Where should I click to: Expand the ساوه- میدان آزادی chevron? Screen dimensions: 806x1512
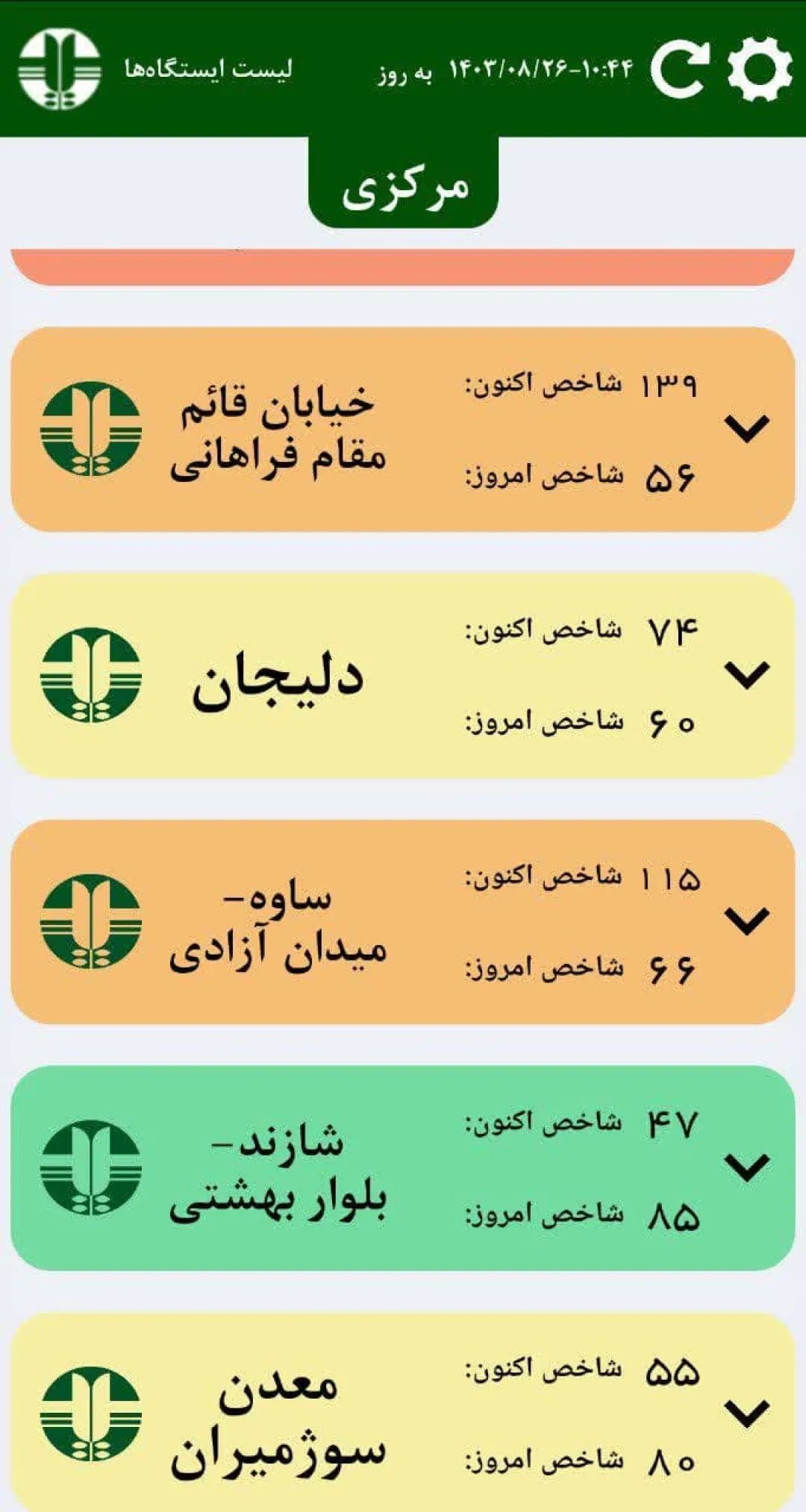[x=747, y=921]
